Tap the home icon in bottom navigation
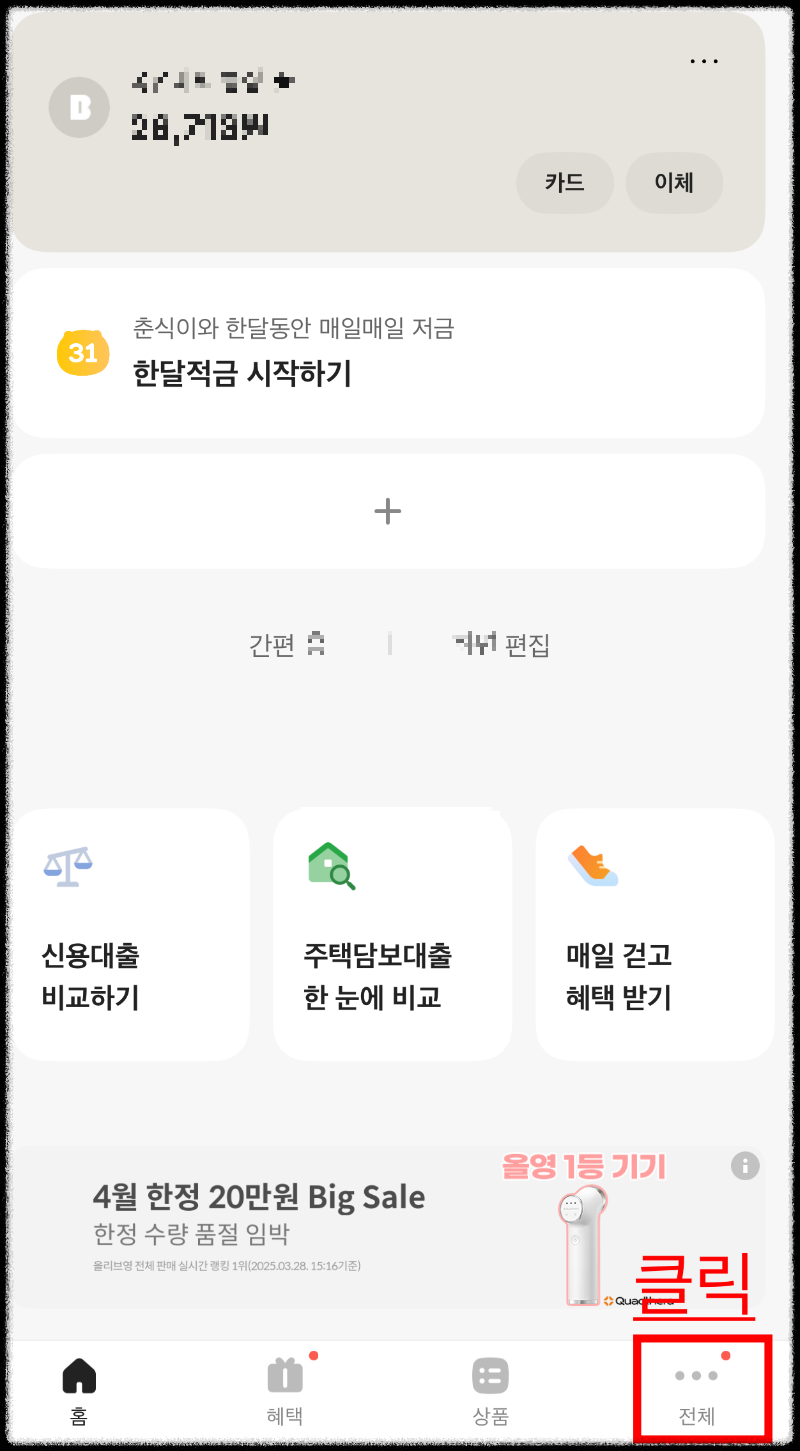 tap(79, 1375)
